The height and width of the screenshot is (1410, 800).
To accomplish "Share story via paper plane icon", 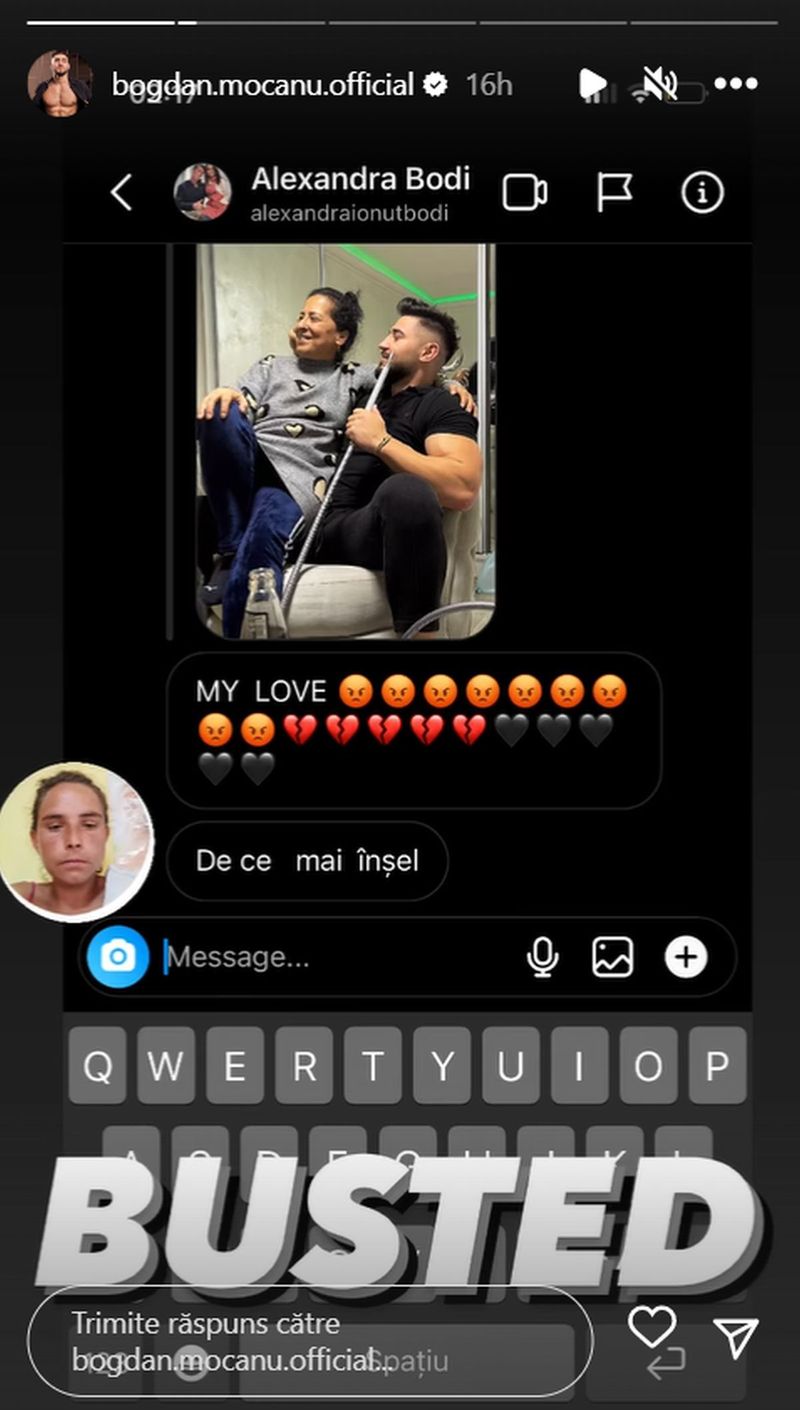I will pyautogui.click(x=735, y=1338).
